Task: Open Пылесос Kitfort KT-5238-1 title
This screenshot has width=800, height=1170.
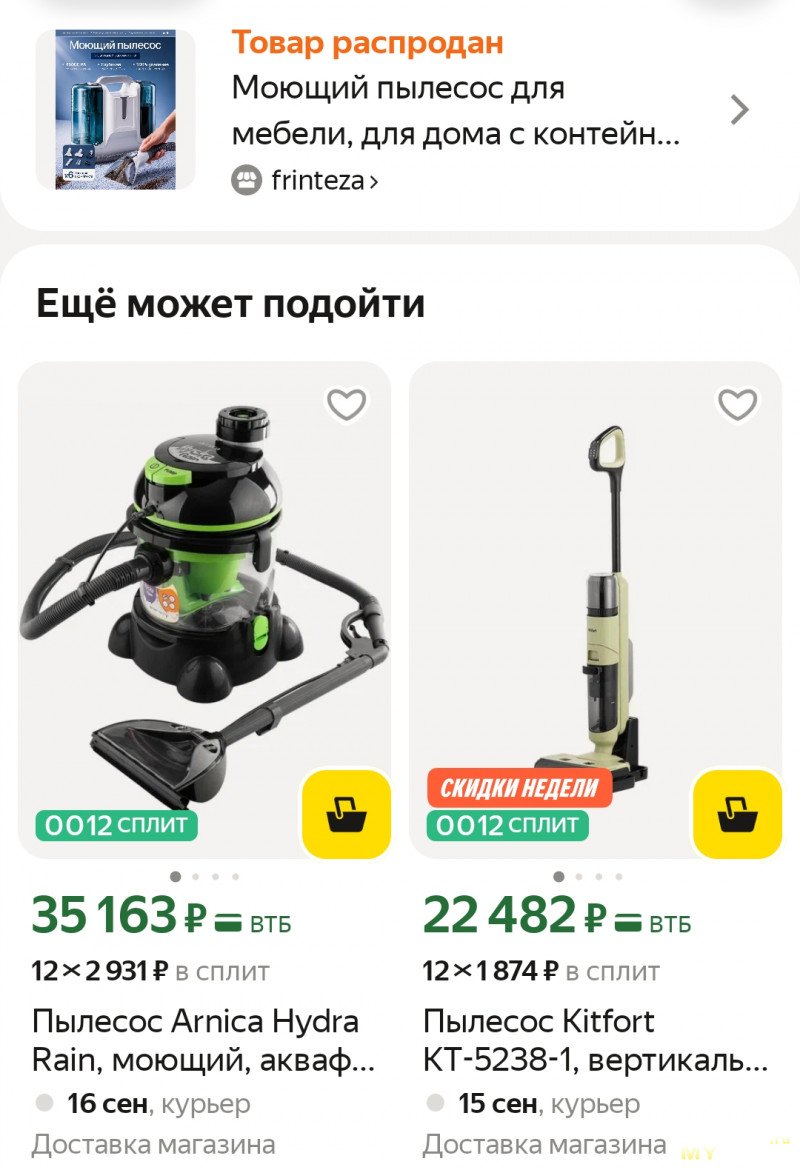Action: pos(596,1040)
